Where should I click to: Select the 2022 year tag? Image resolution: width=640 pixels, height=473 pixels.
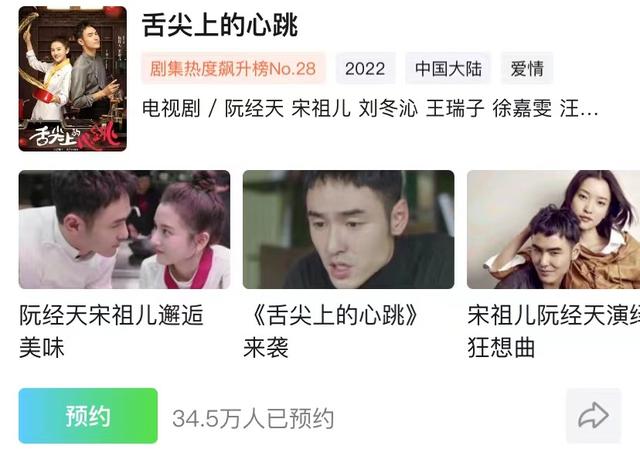pos(364,68)
